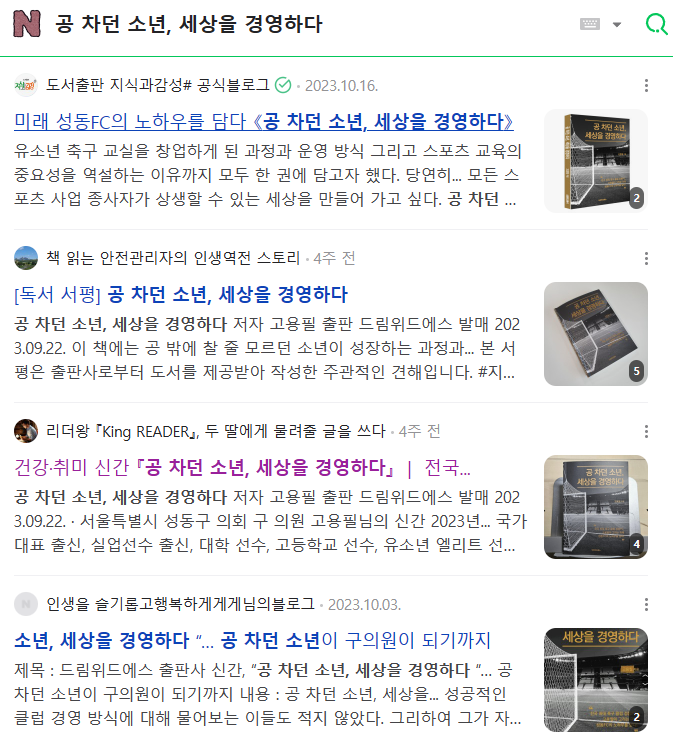The height and width of the screenshot is (739, 673).
Task: Open 책 읽는 안전관리자의 인생역전 스토리 blog
Action: 172,258
